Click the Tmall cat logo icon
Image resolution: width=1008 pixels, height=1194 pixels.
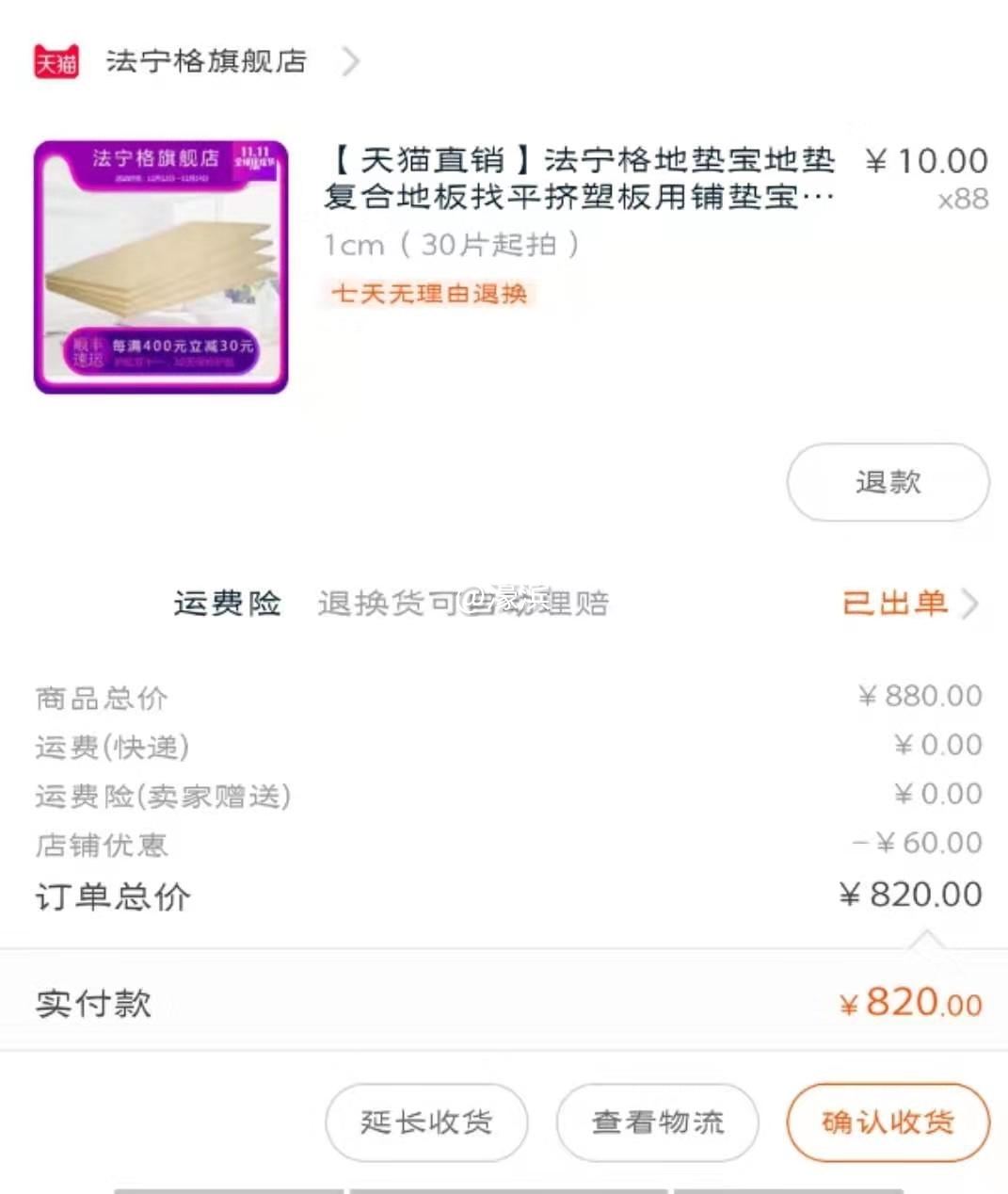pyautogui.click(x=55, y=60)
